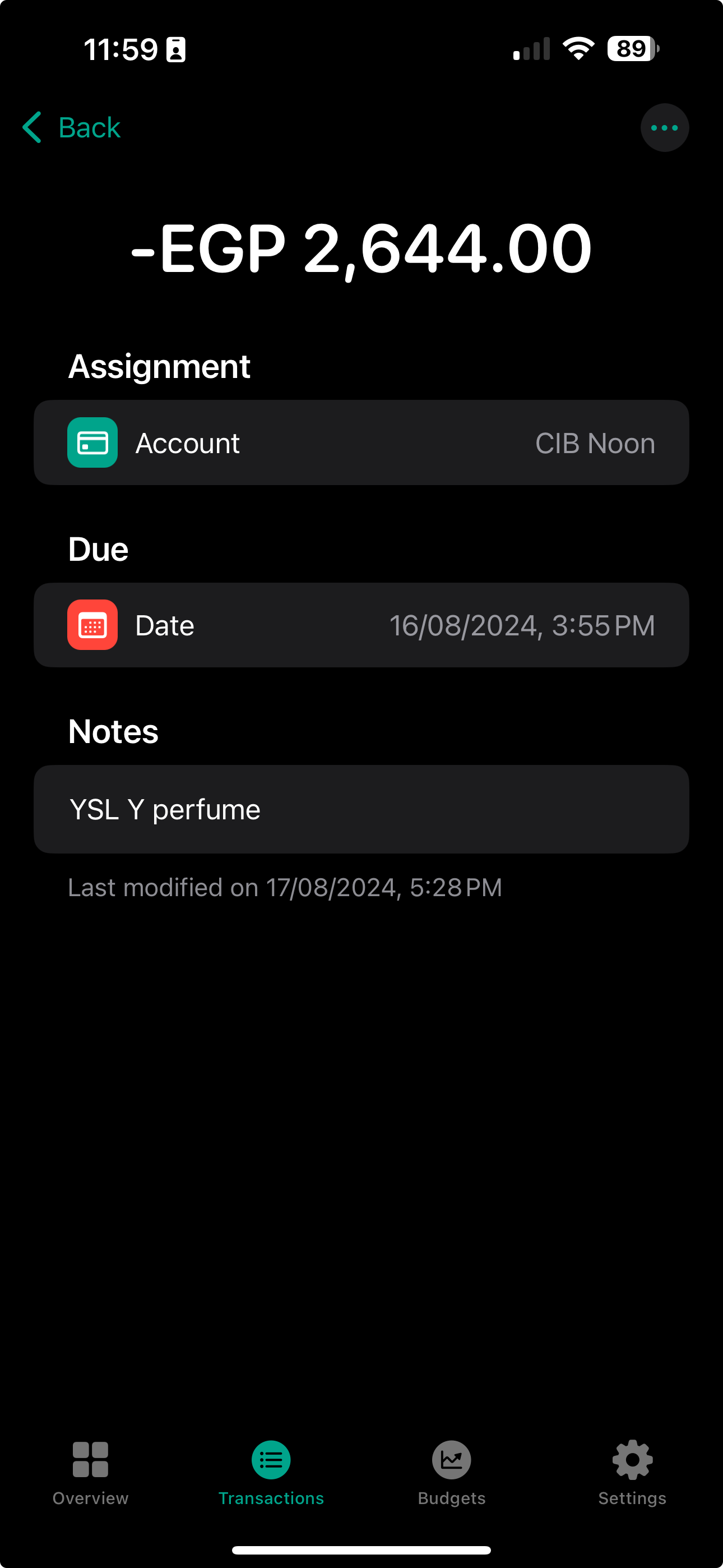Screen dimensions: 723x1568
Task: Switch to the Overview tab
Action: tap(90, 1472)
